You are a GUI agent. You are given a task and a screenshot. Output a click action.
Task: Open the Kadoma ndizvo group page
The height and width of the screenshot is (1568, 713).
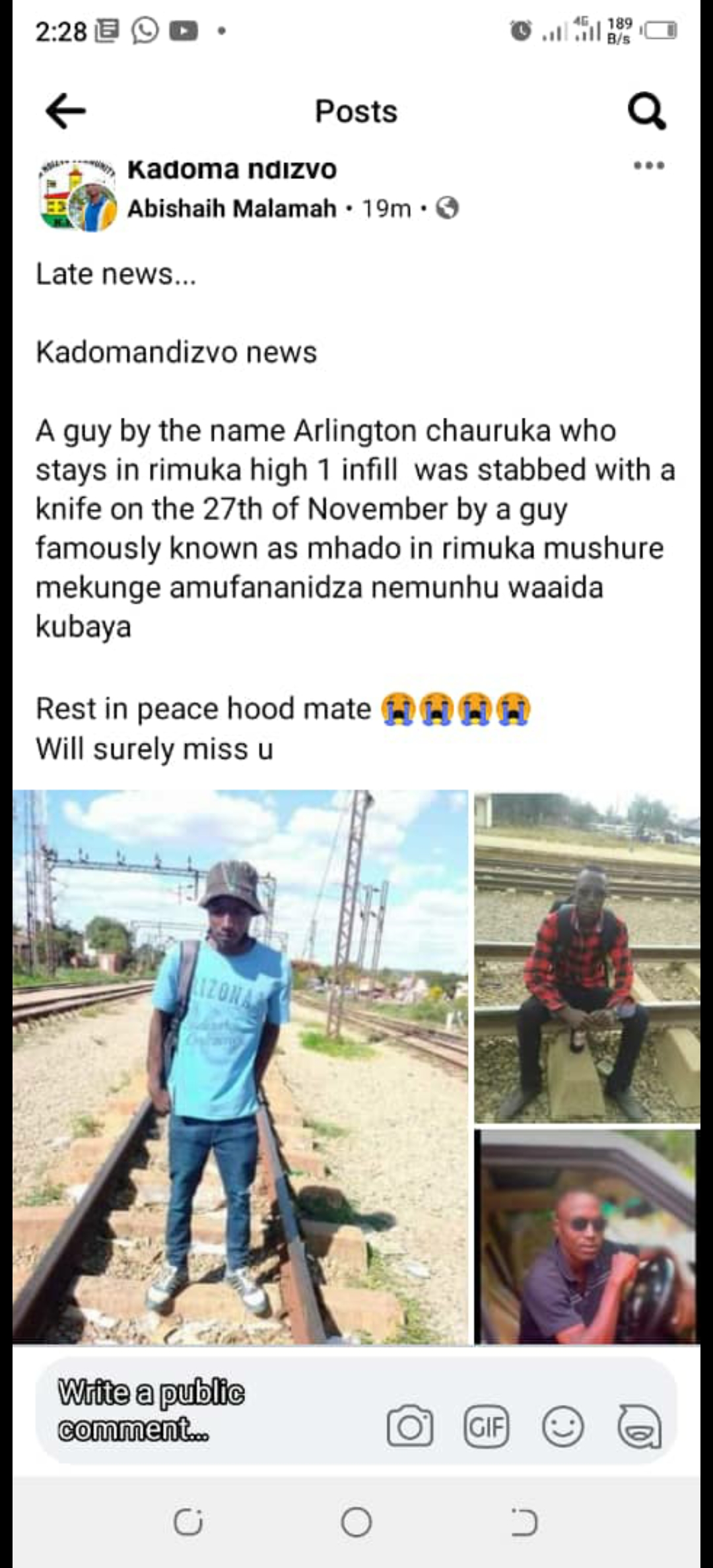click(x=232, y=170)
